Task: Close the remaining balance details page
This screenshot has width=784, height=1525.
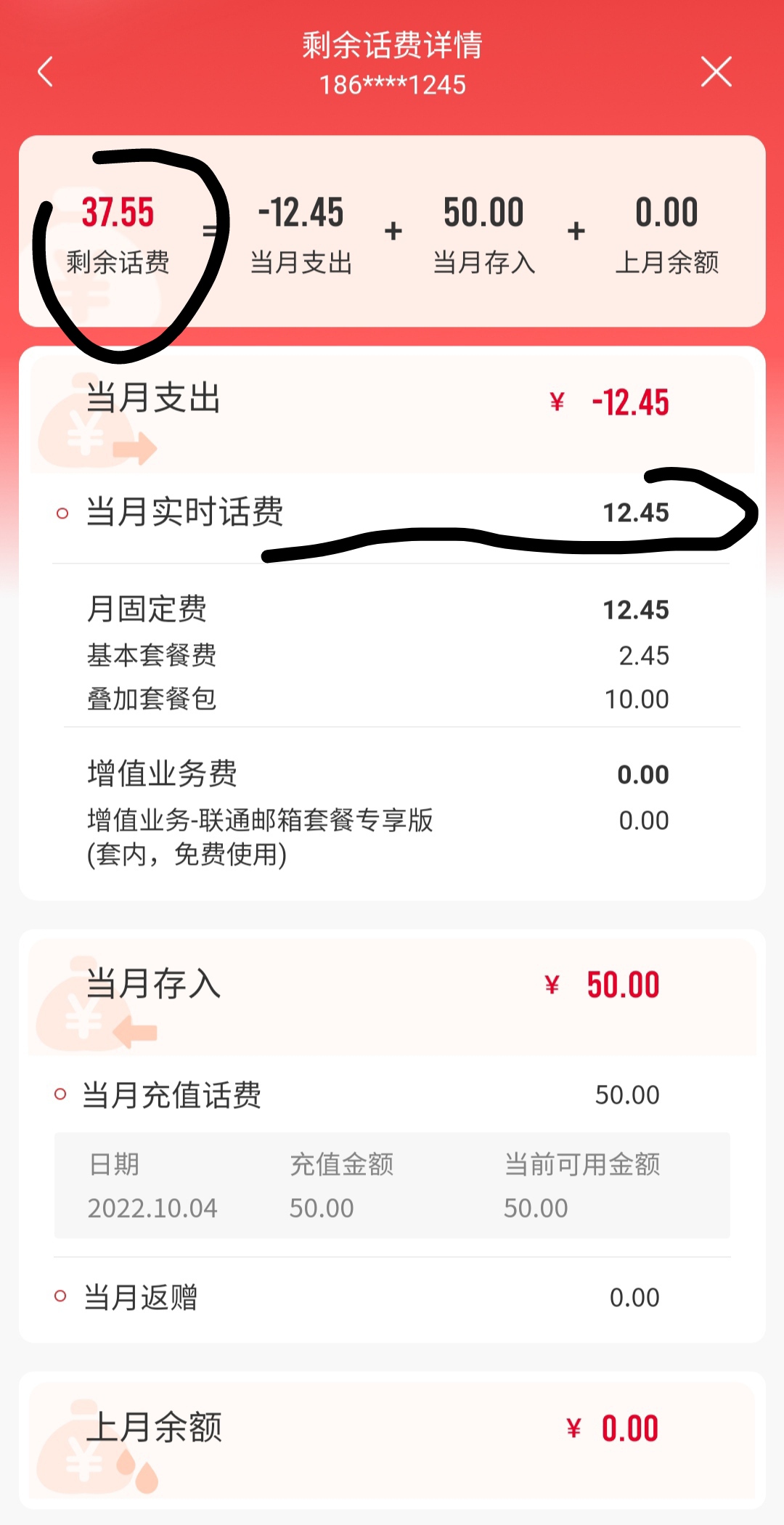Action: [x=716, y=72]
